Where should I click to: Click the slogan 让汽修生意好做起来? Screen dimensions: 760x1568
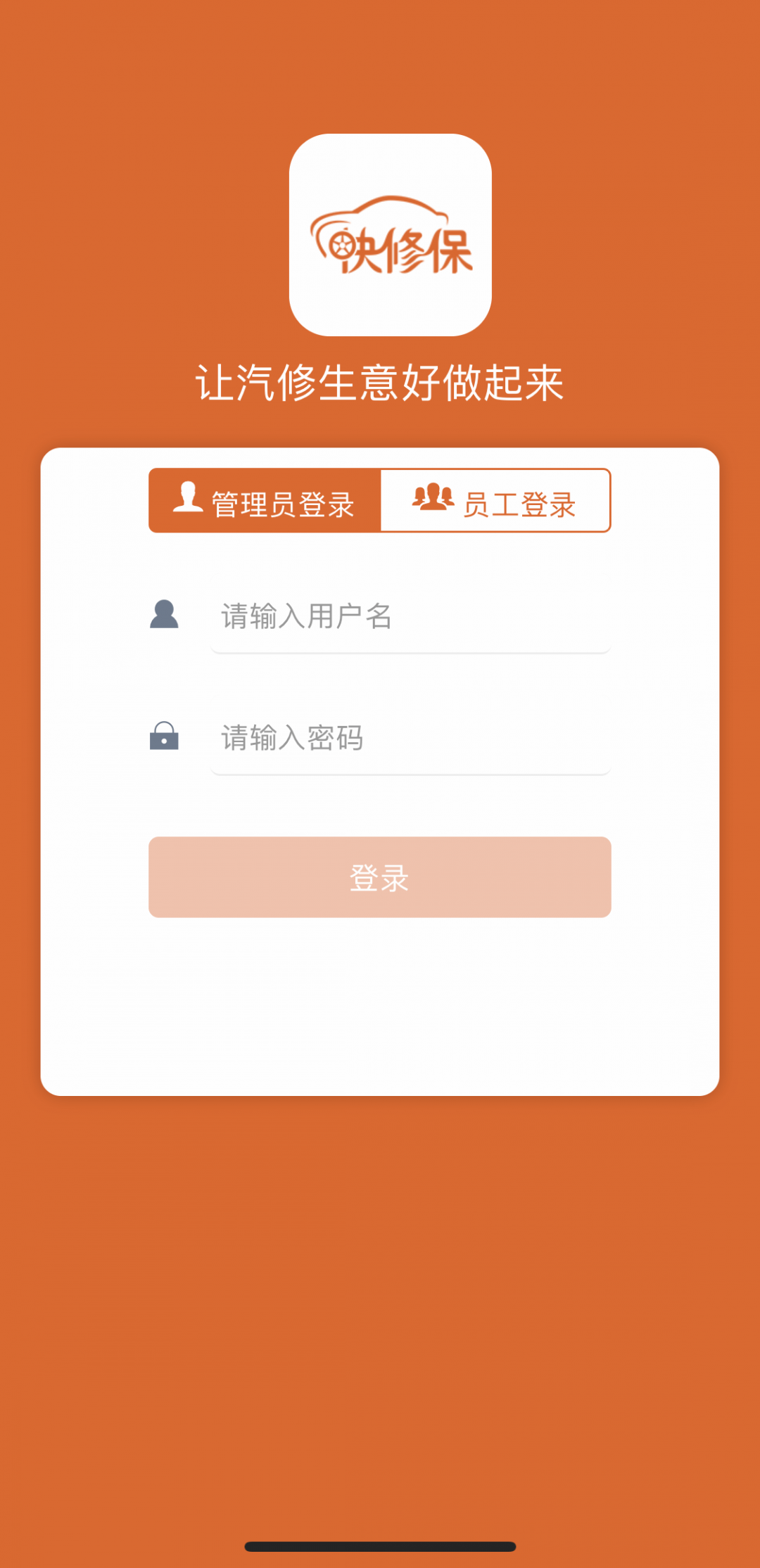click(x=380, y=380)
